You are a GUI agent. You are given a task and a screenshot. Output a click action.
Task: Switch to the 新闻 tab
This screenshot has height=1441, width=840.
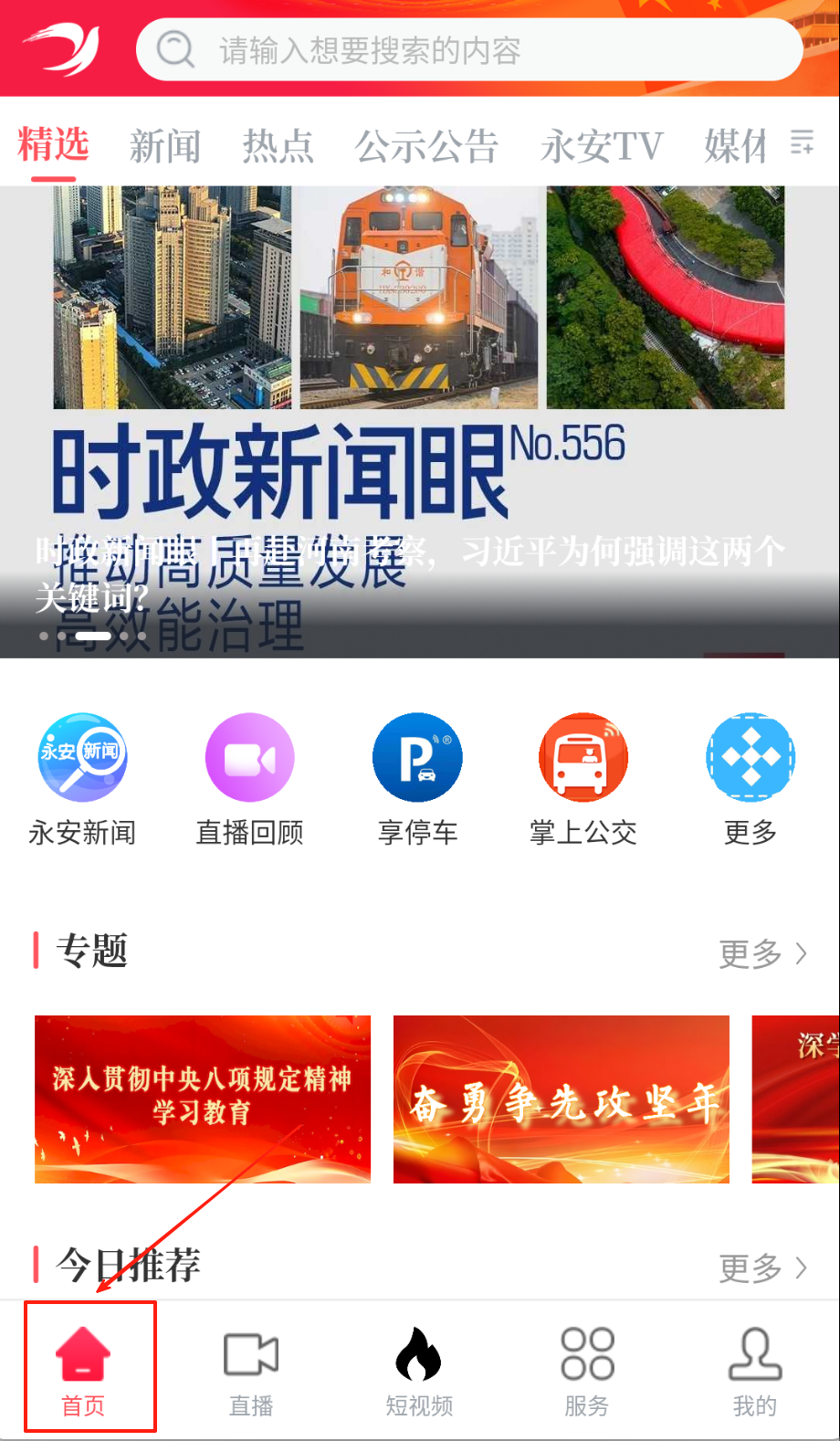[x=165, y=146]
